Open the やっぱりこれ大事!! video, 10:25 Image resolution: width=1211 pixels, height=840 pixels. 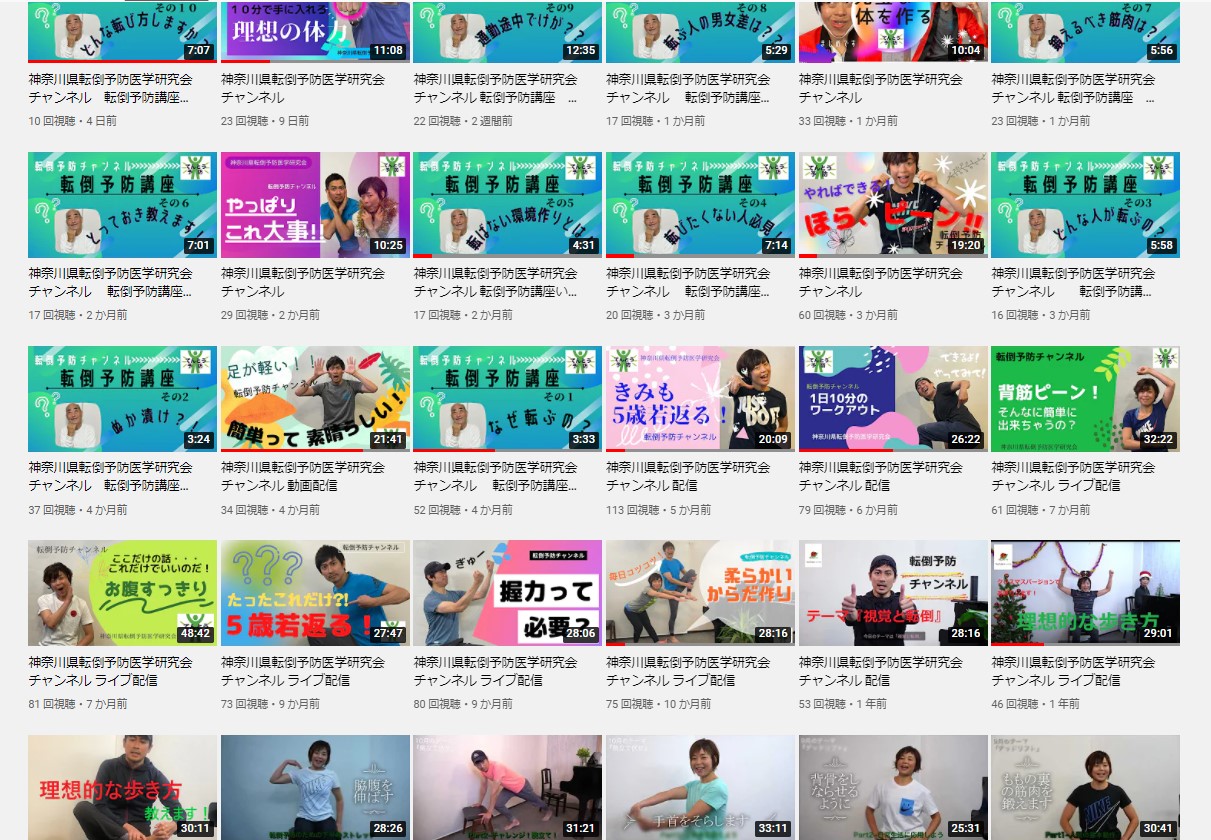click(315, 205)
